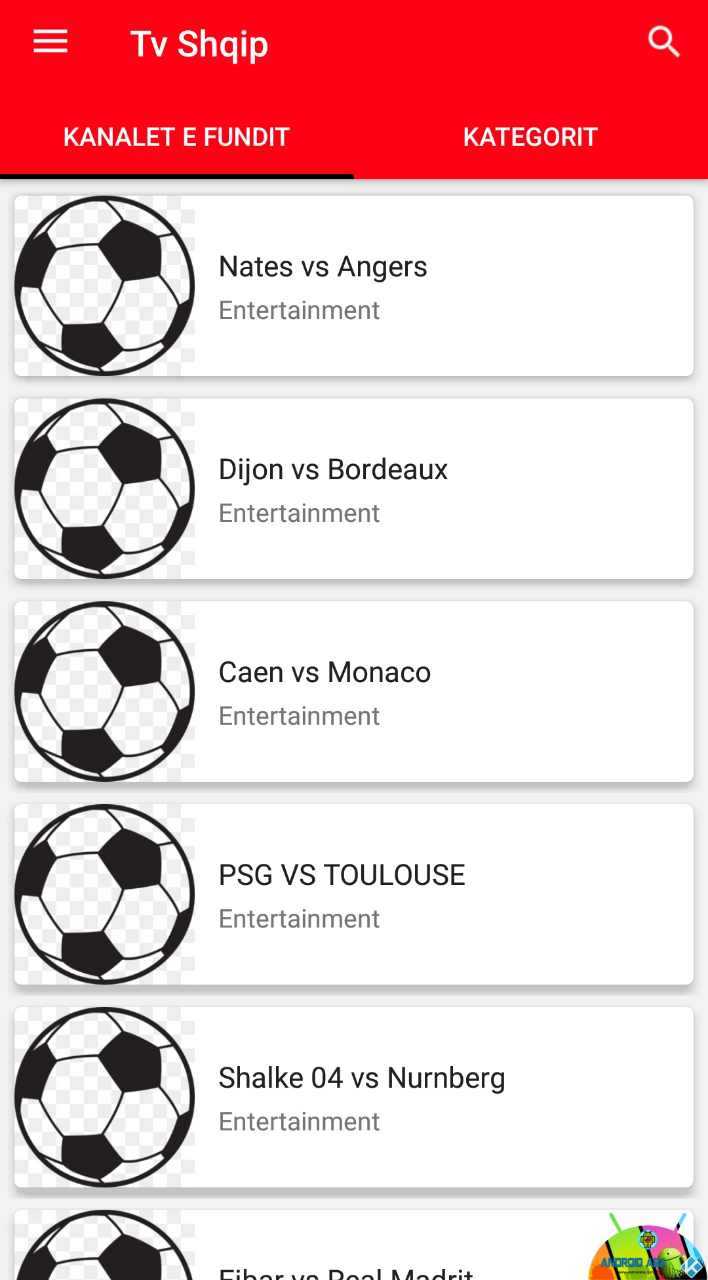Open the PSG VS TOULOUSE card

click(354, 895)
